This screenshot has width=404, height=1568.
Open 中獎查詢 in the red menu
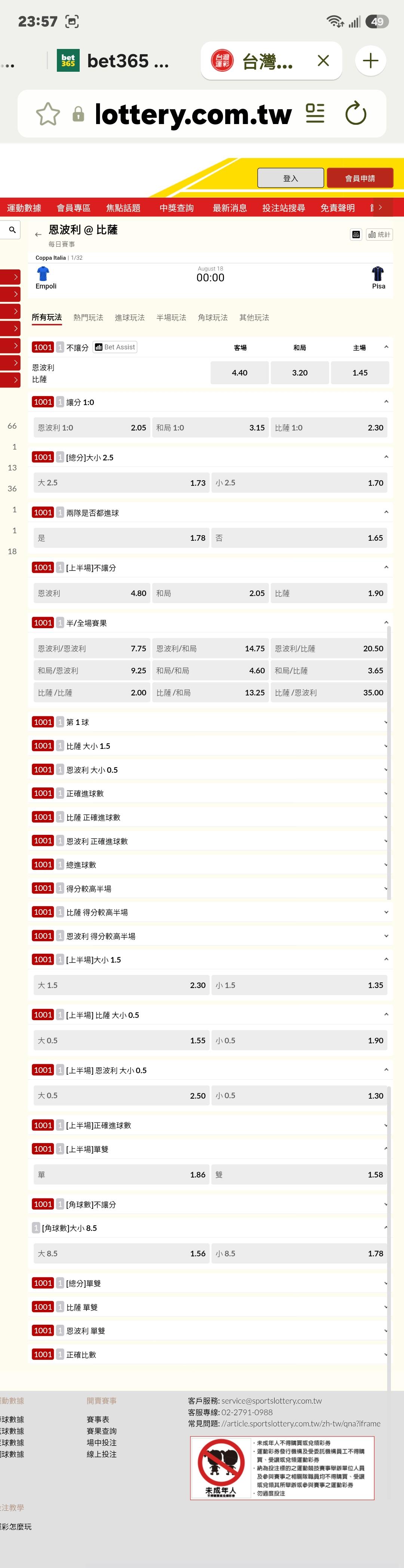[177, 207]
